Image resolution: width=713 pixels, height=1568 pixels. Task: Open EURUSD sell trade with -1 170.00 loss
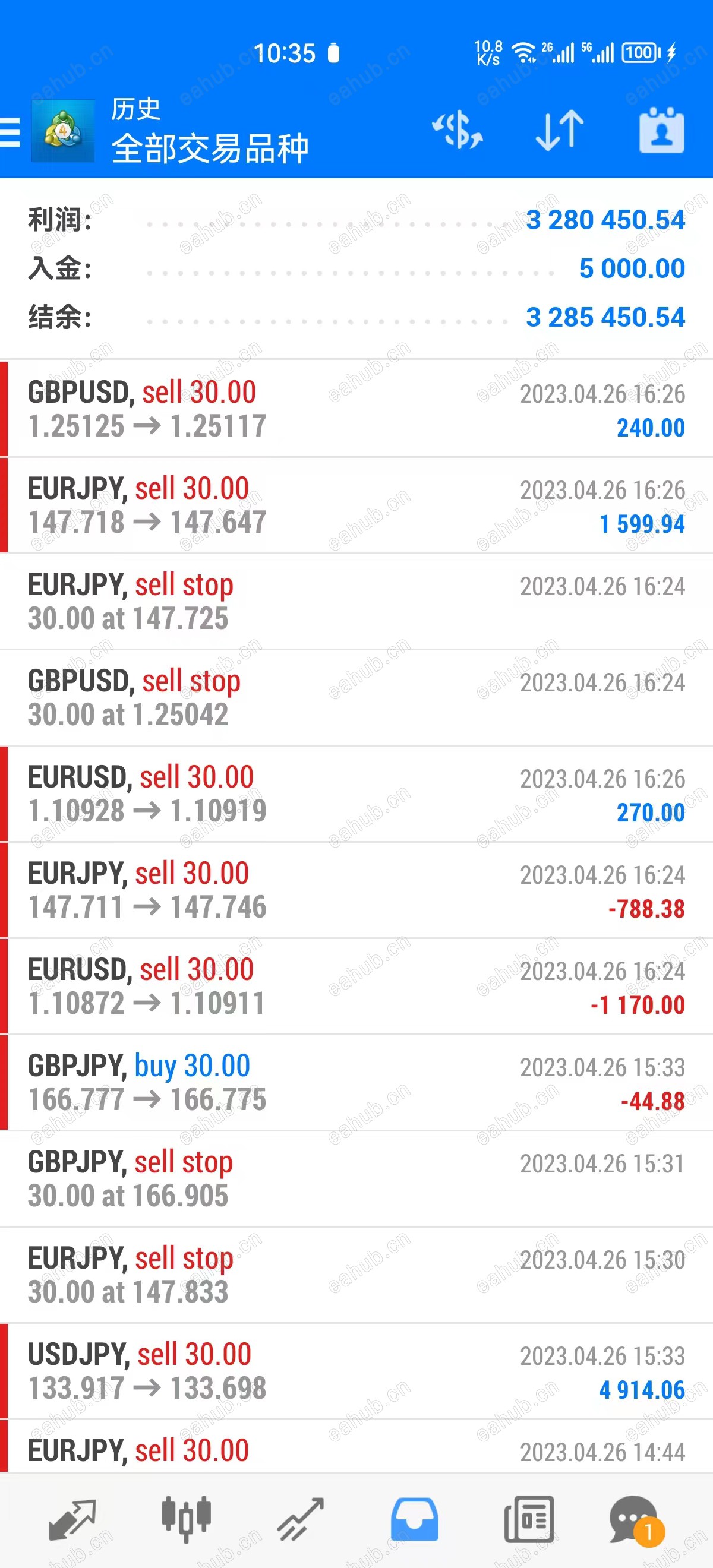click(x=356, y=985)
